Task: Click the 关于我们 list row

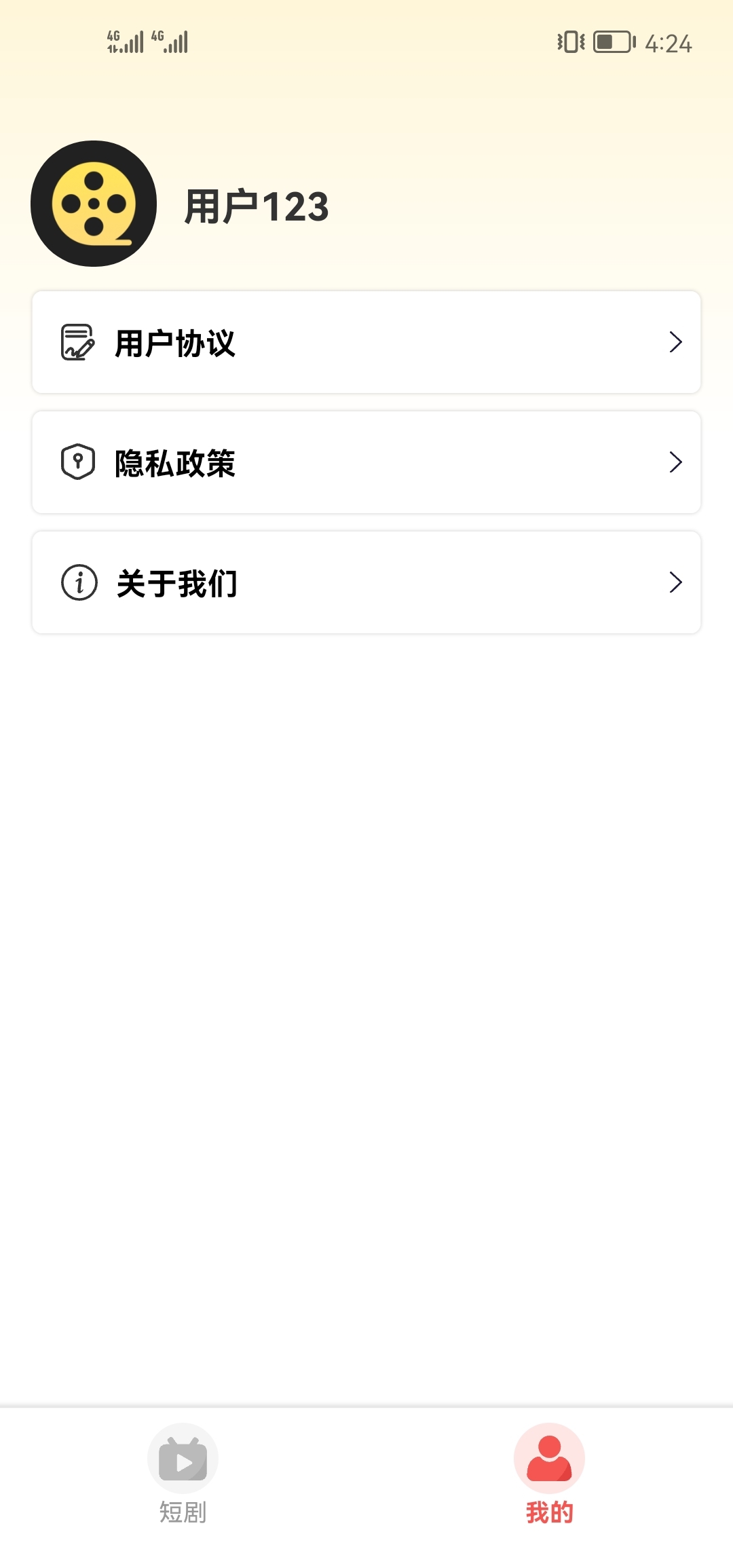Action: tap(366, 582)
